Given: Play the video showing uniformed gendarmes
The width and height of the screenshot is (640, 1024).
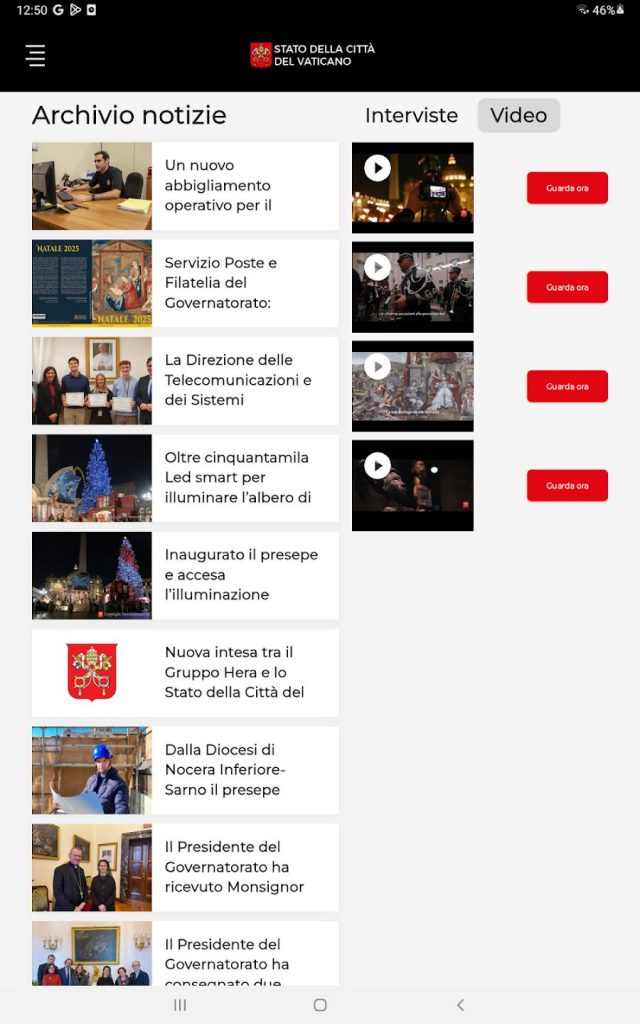Looking at the screenshot, I should (x=377, y=267).
